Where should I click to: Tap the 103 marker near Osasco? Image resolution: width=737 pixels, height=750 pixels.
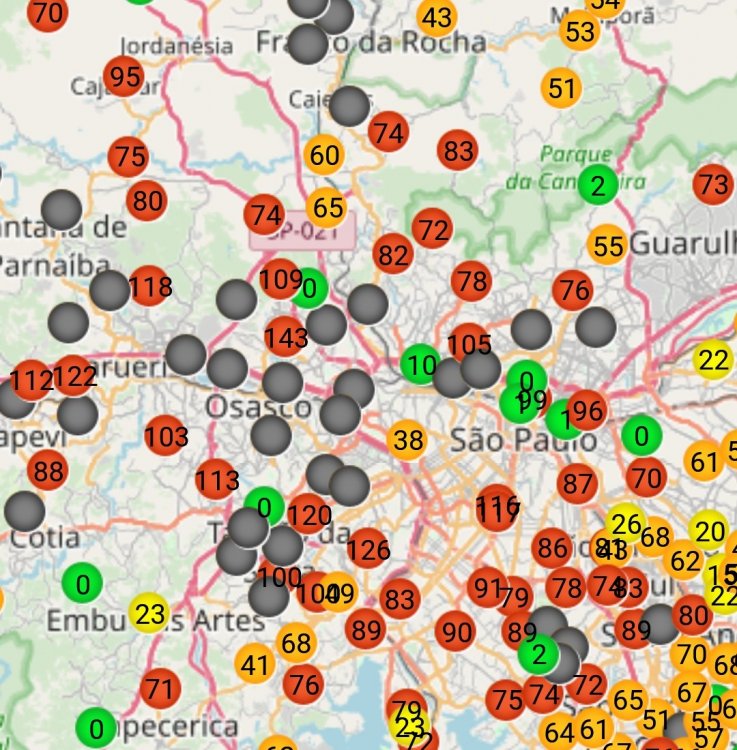click(x=166, y=437)
